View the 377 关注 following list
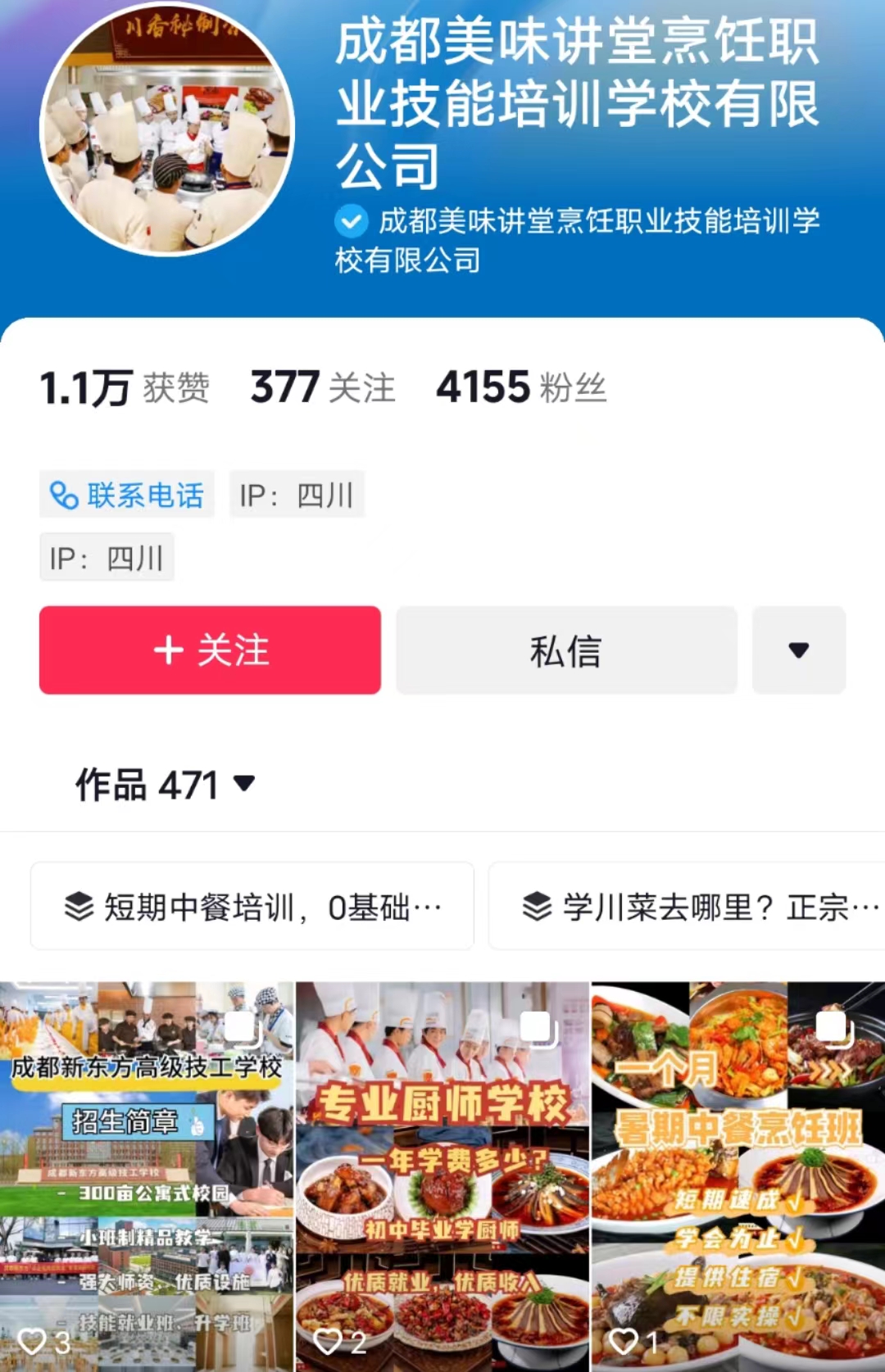885x1372 pixels. point(323,387)
